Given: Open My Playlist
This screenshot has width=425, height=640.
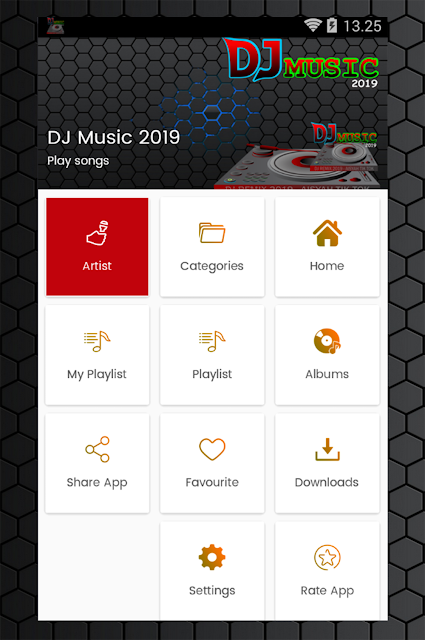Looking at the screenshot, I should click(x=97, y=355).
